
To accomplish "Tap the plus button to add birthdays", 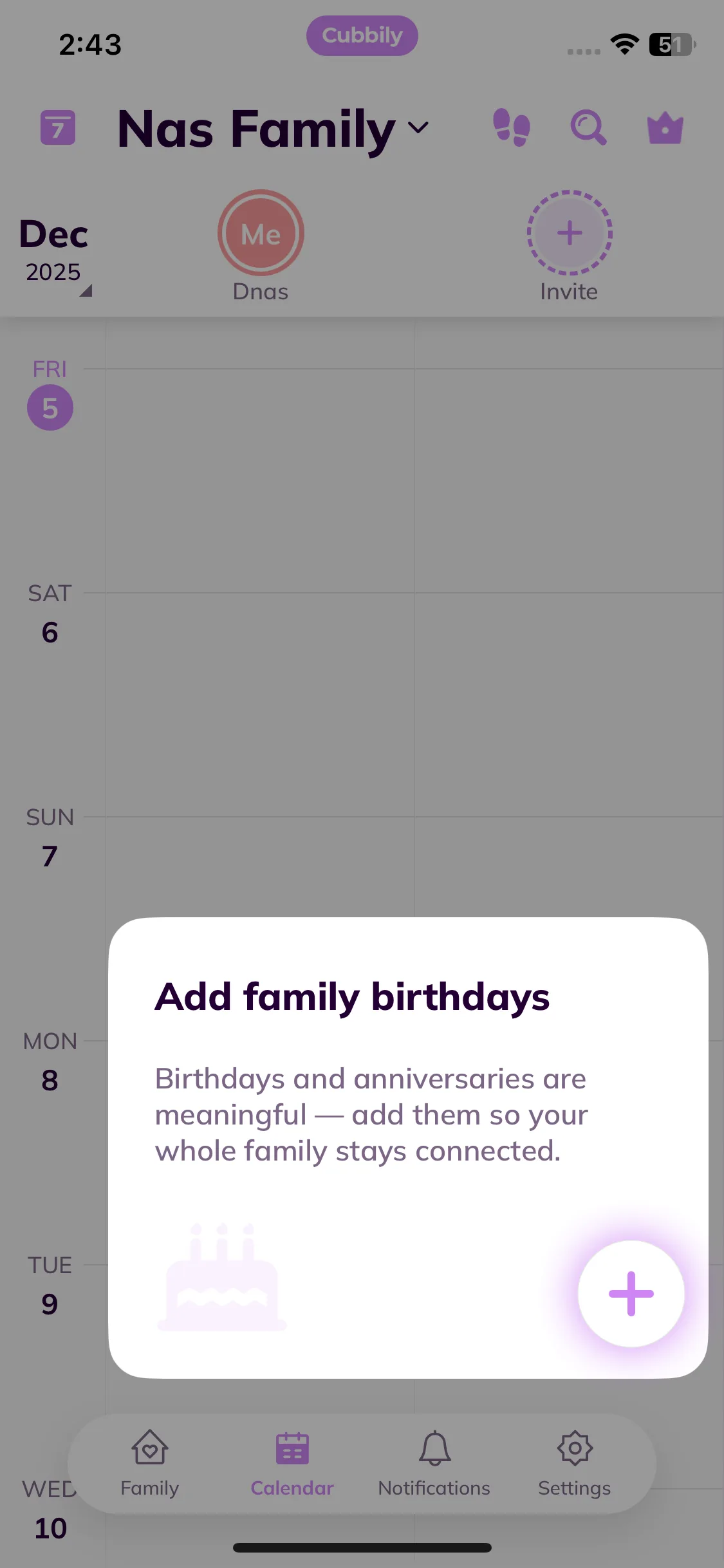I will 631,1293.
